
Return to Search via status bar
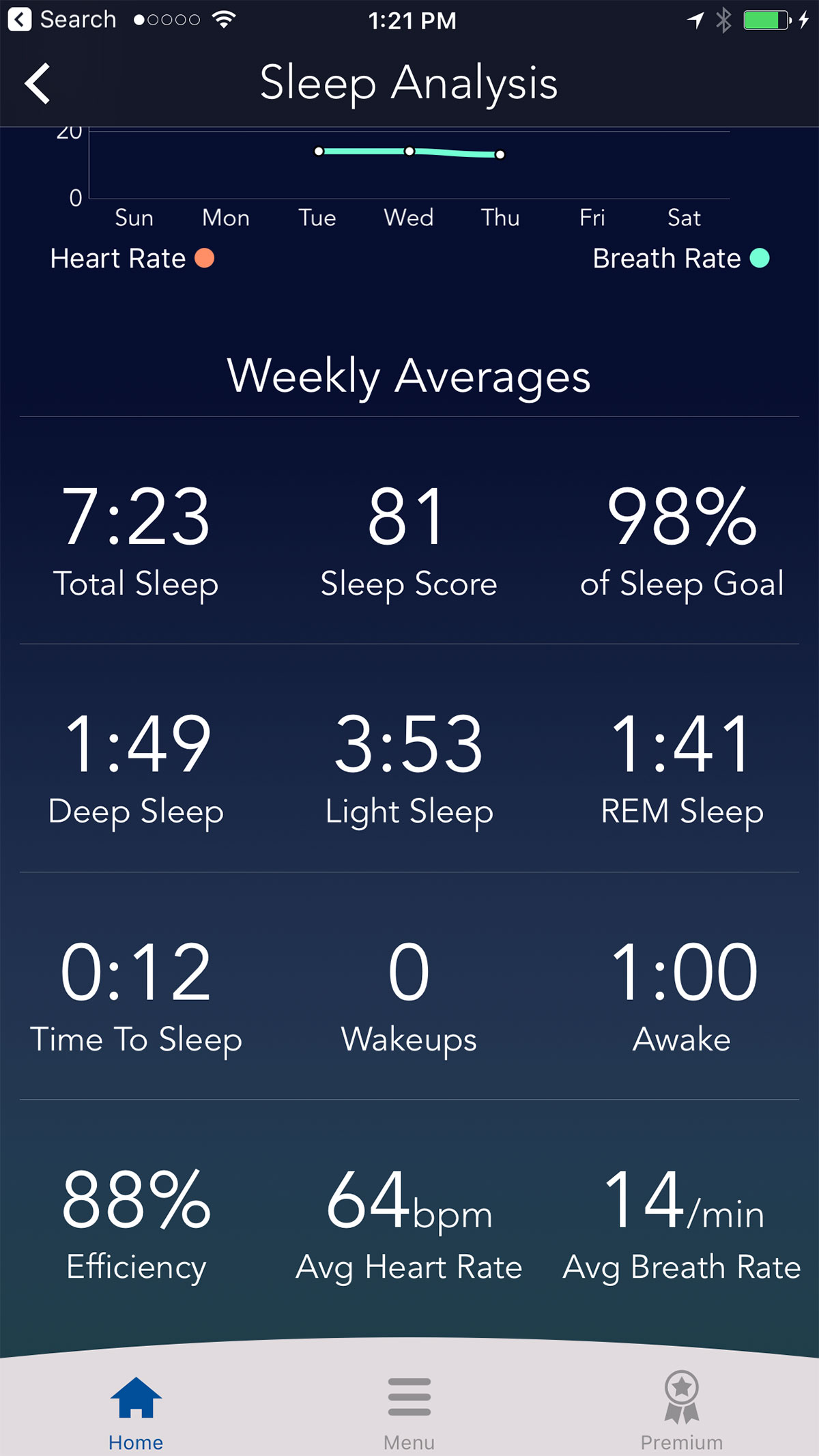(x=61, y=20)
